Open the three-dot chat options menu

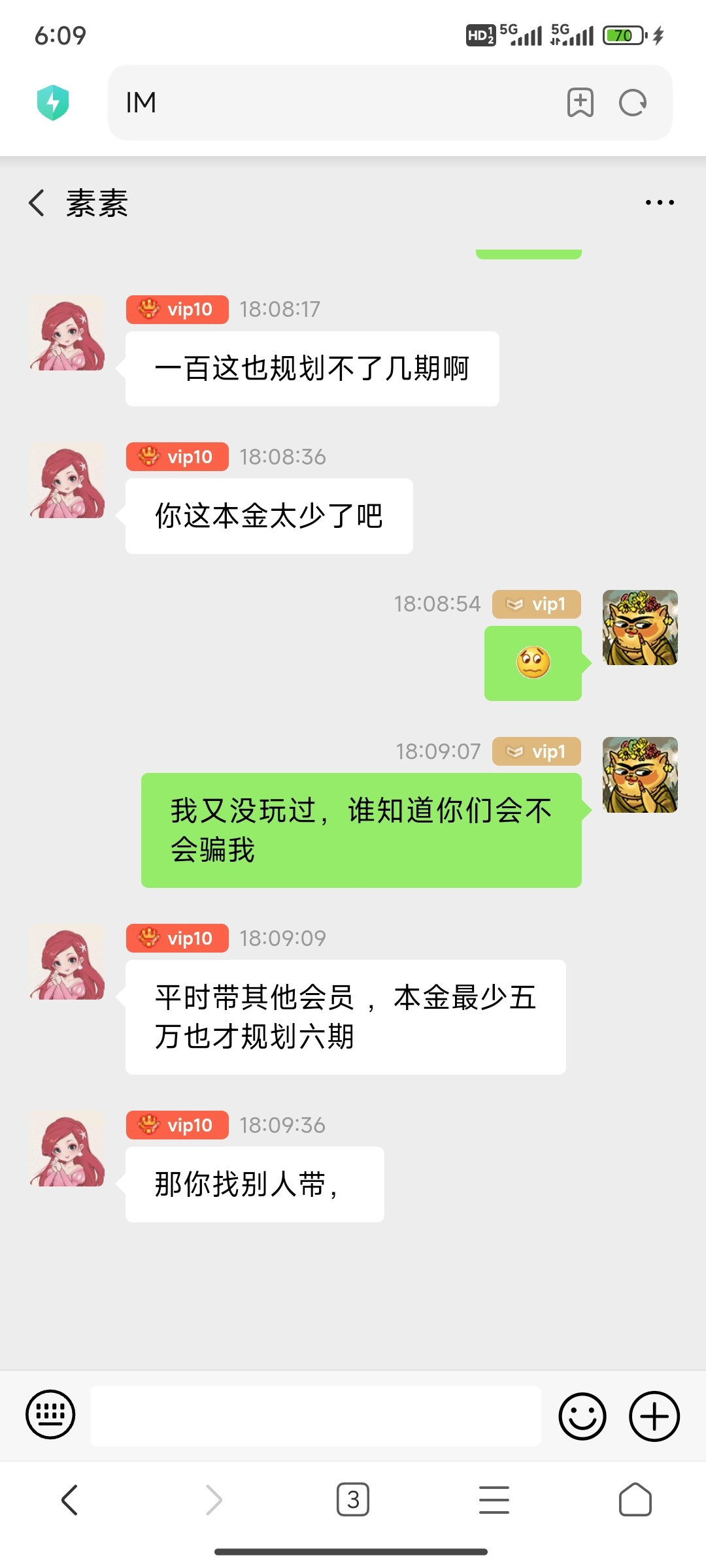click(x=659, y=203)
